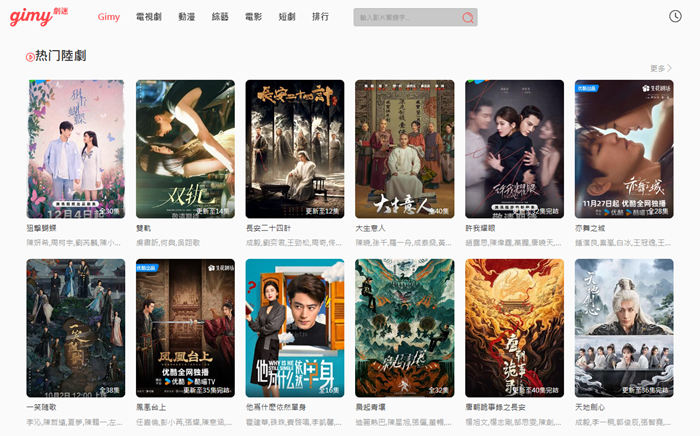Tap the search magnifier icon

[x=467, y=18]
